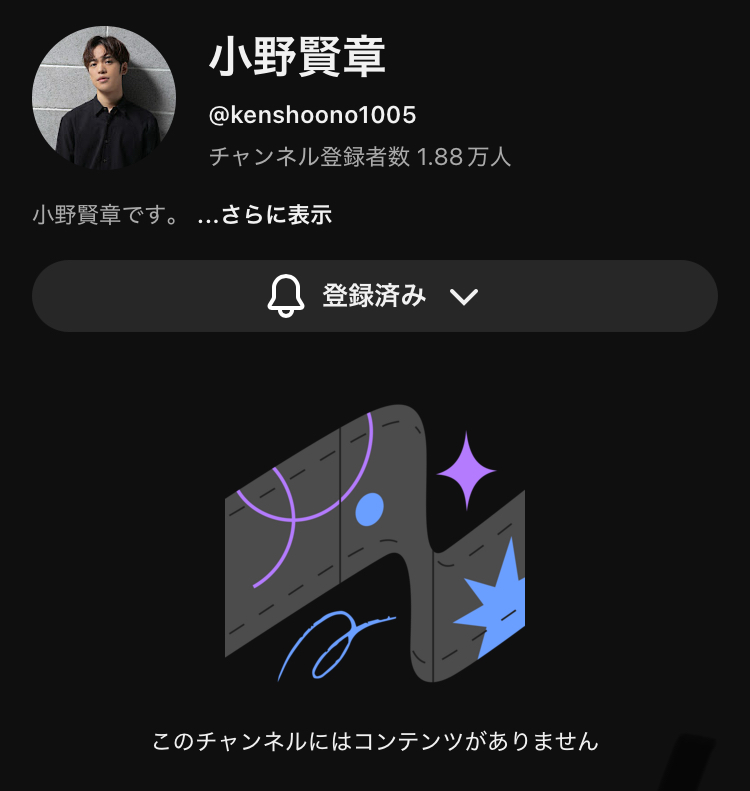Open the channel profile picture
This screenshot has width=750, height=791.
click(x=104, y=97)
